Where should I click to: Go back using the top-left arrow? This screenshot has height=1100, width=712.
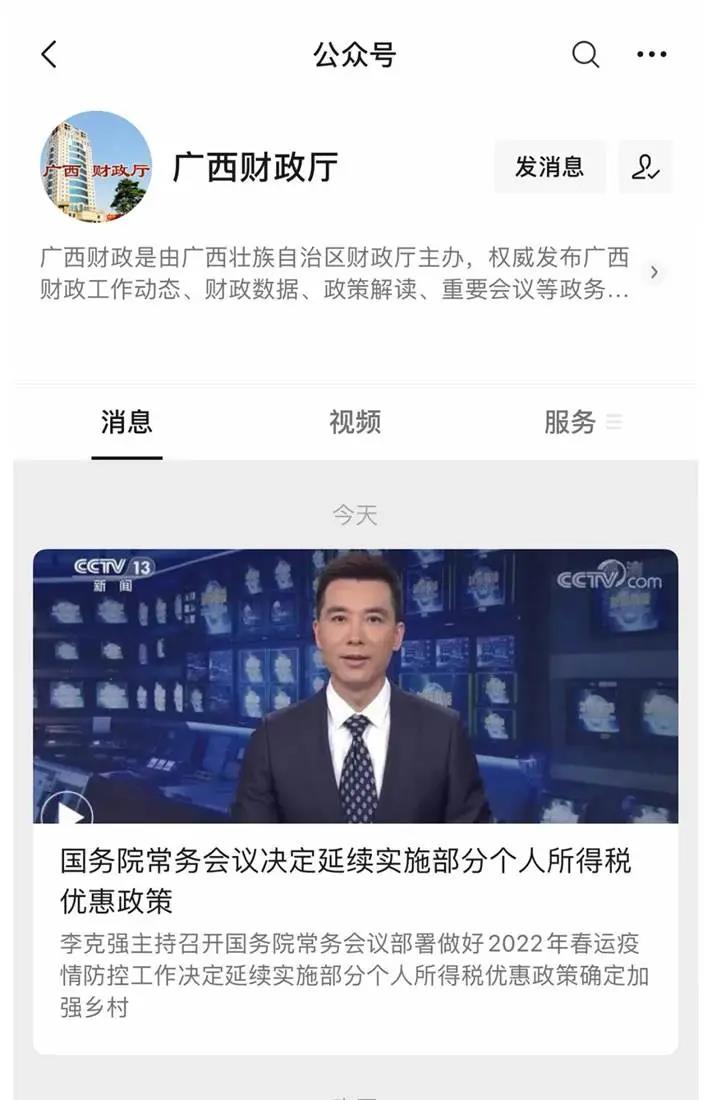[x=49, y=55]
